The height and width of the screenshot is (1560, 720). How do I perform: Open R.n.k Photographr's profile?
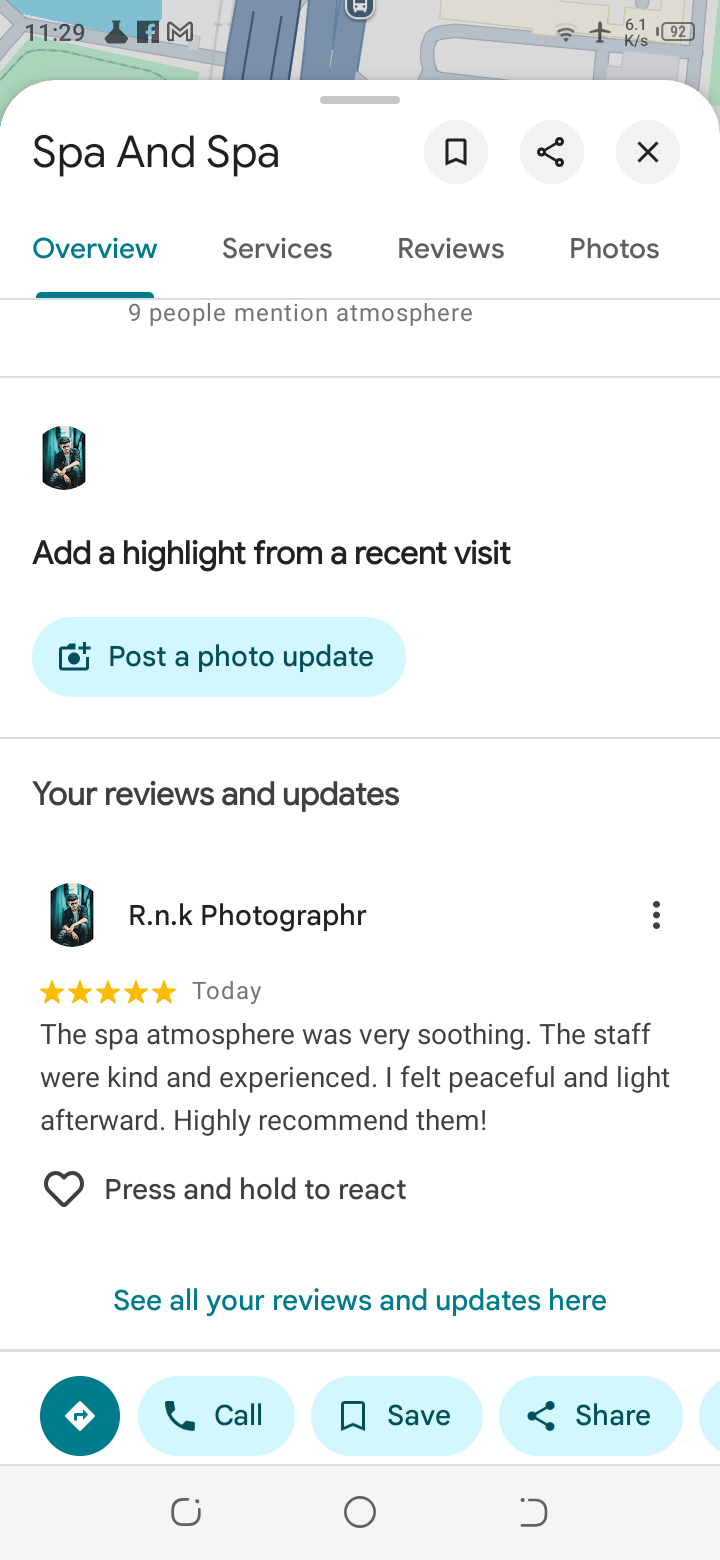click(247, 915)
